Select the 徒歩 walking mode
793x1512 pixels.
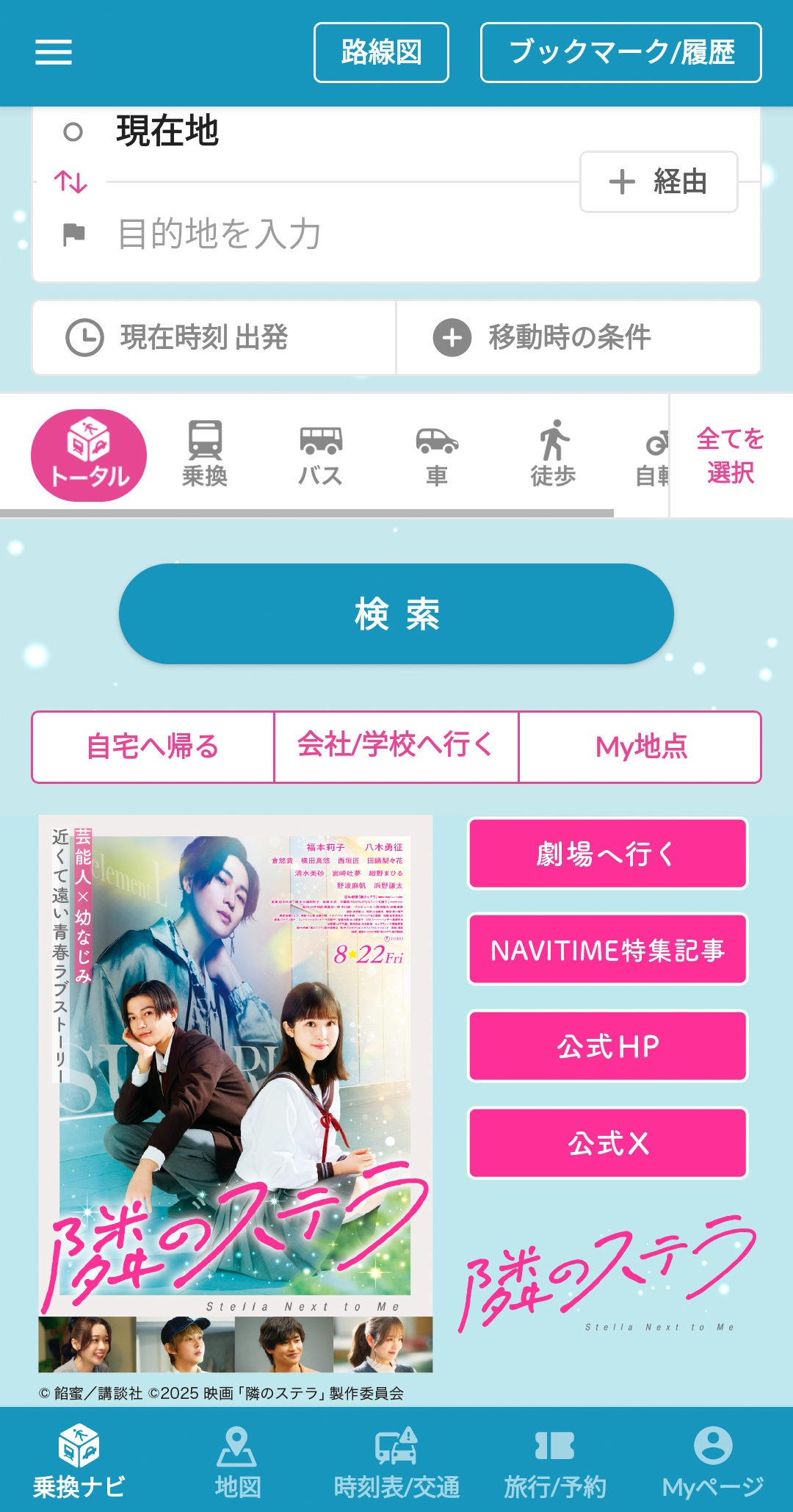pyautogui.click(x=553, y=455)
